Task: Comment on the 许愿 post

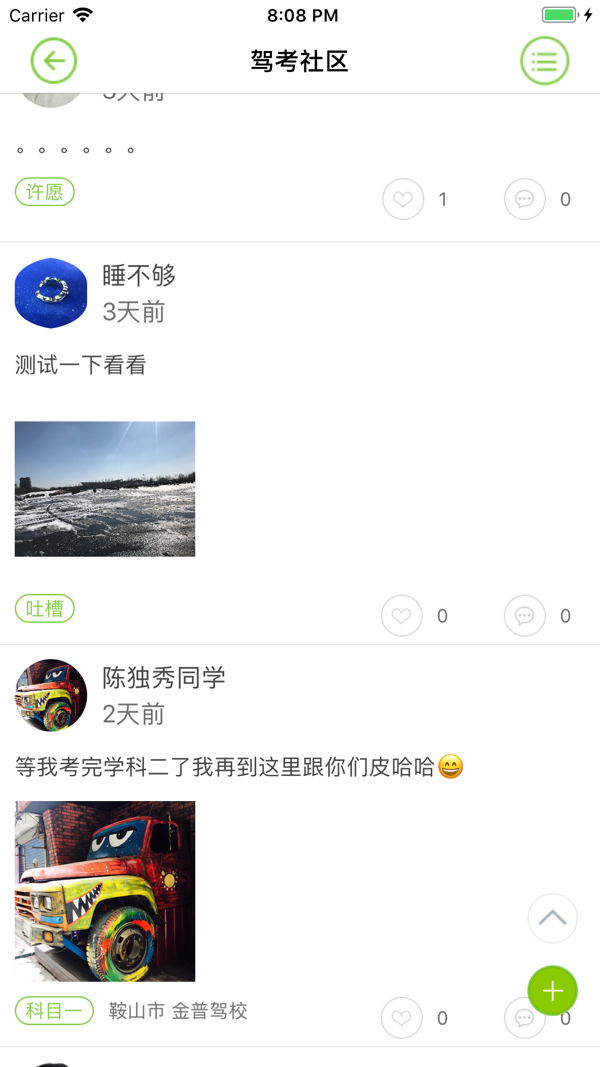Action: [525, 199]
